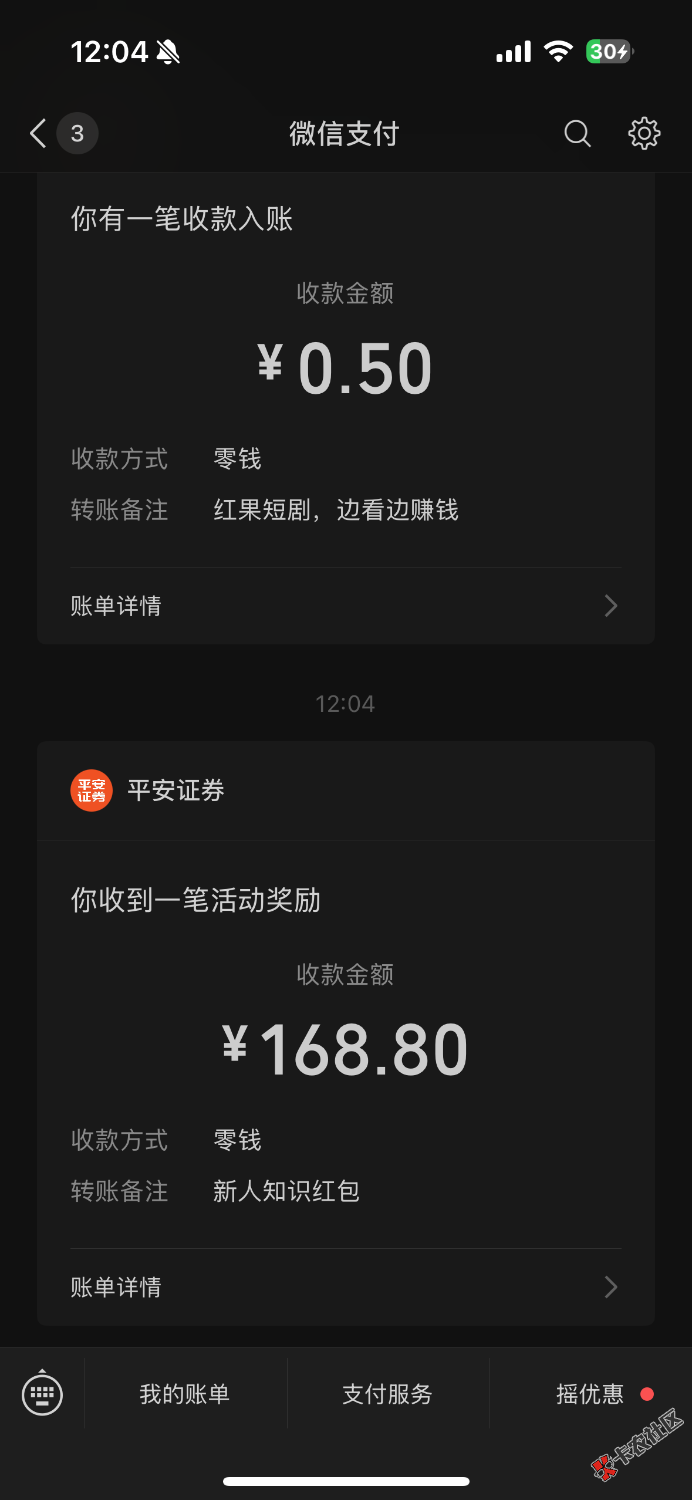The width and height of the screenshot is (692, 1500).
Task: Open search in WeChat Pay chat
Action: [x=577, y=133]
